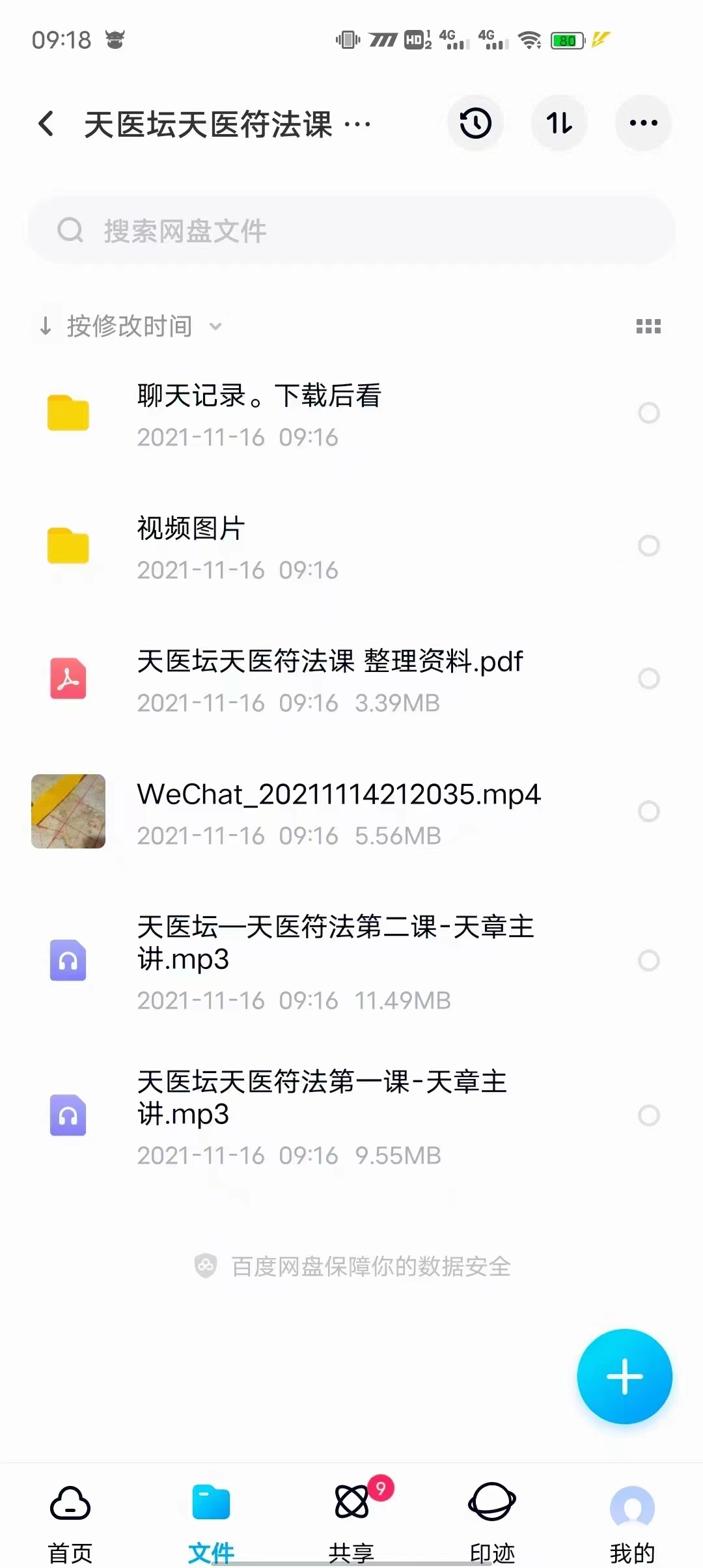Screen dimensions: 703x1568
Task: Open the more options "..." icon
Action: [642, 123]
